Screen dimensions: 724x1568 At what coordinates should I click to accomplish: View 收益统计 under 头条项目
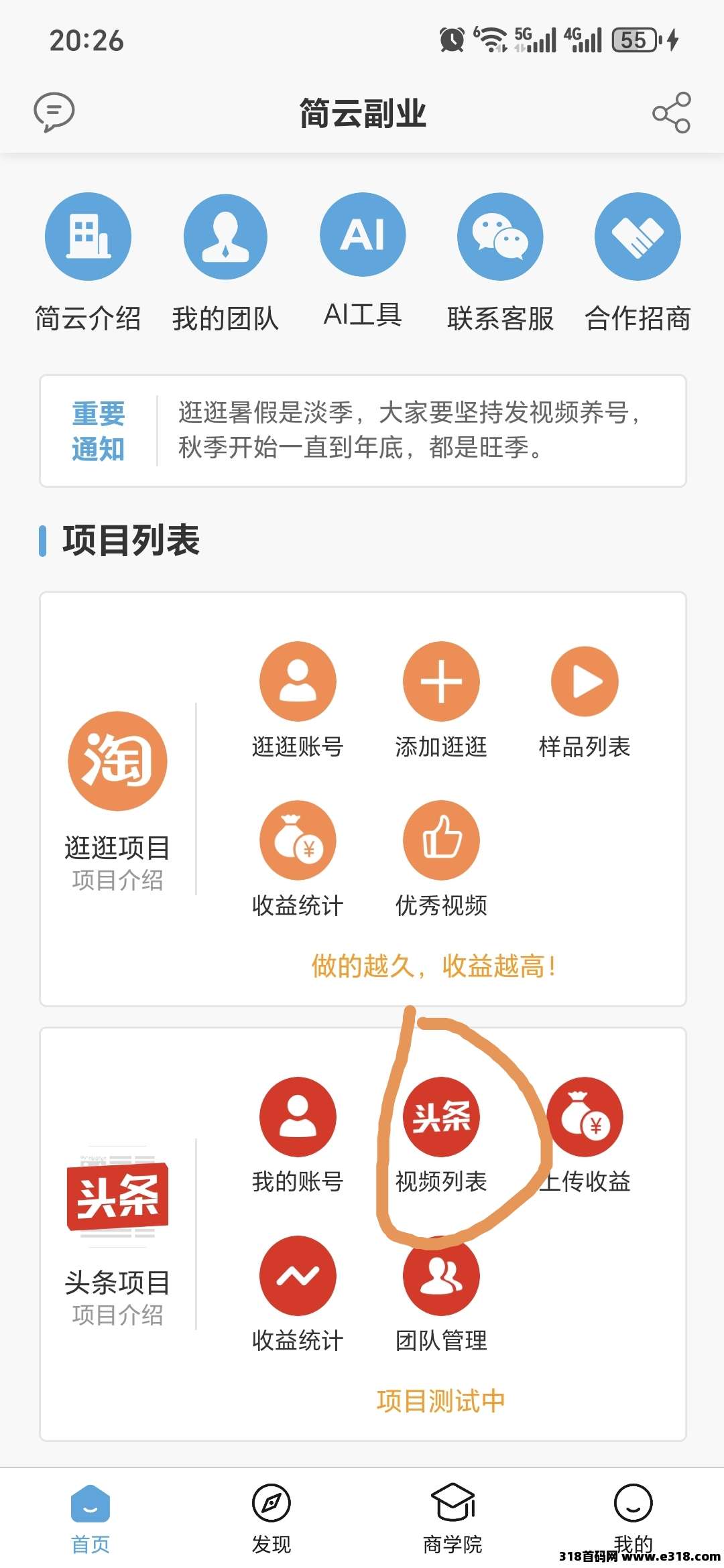(298, 1295)
